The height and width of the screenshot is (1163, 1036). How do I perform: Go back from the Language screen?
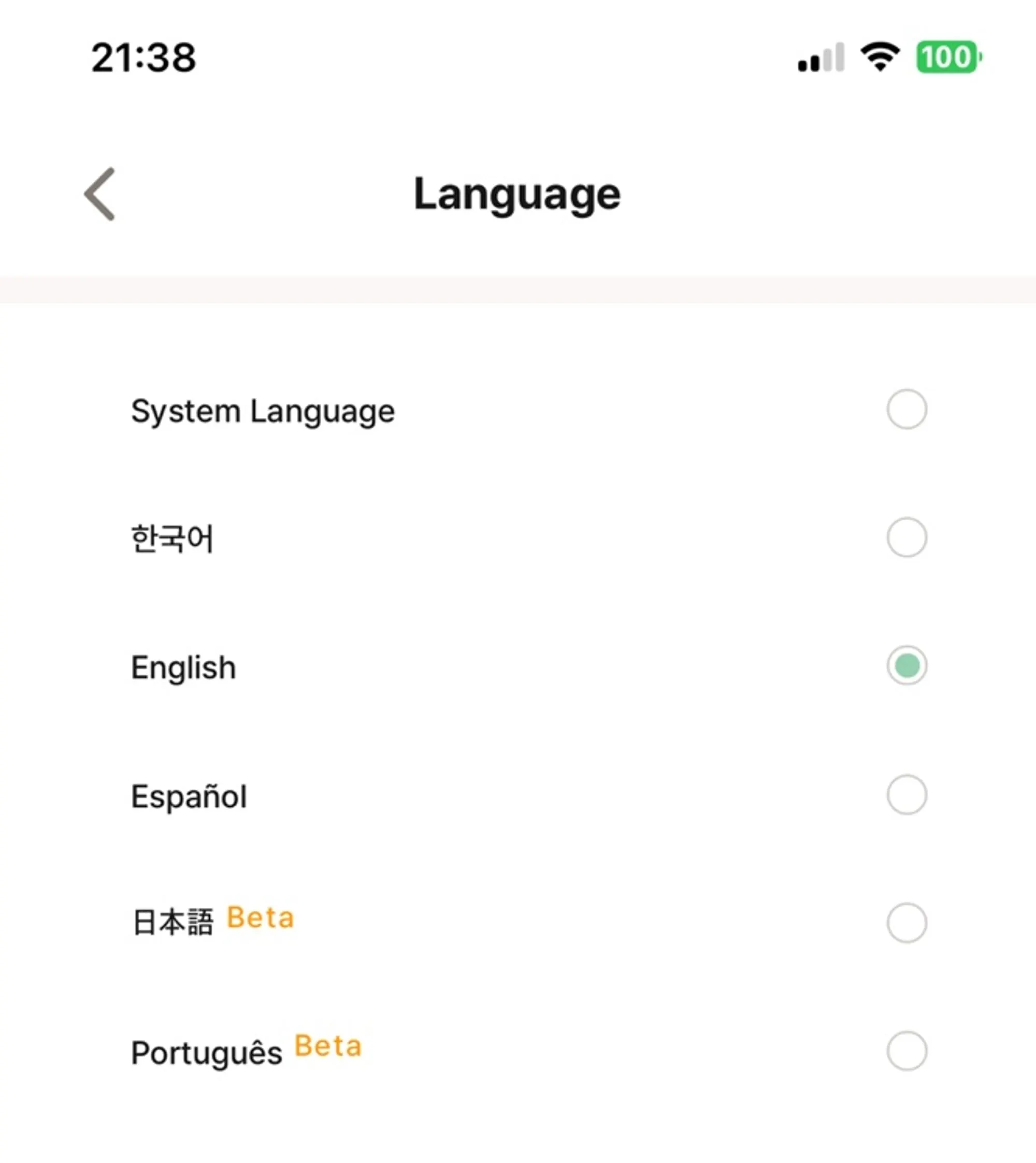(x=100, y=194)
